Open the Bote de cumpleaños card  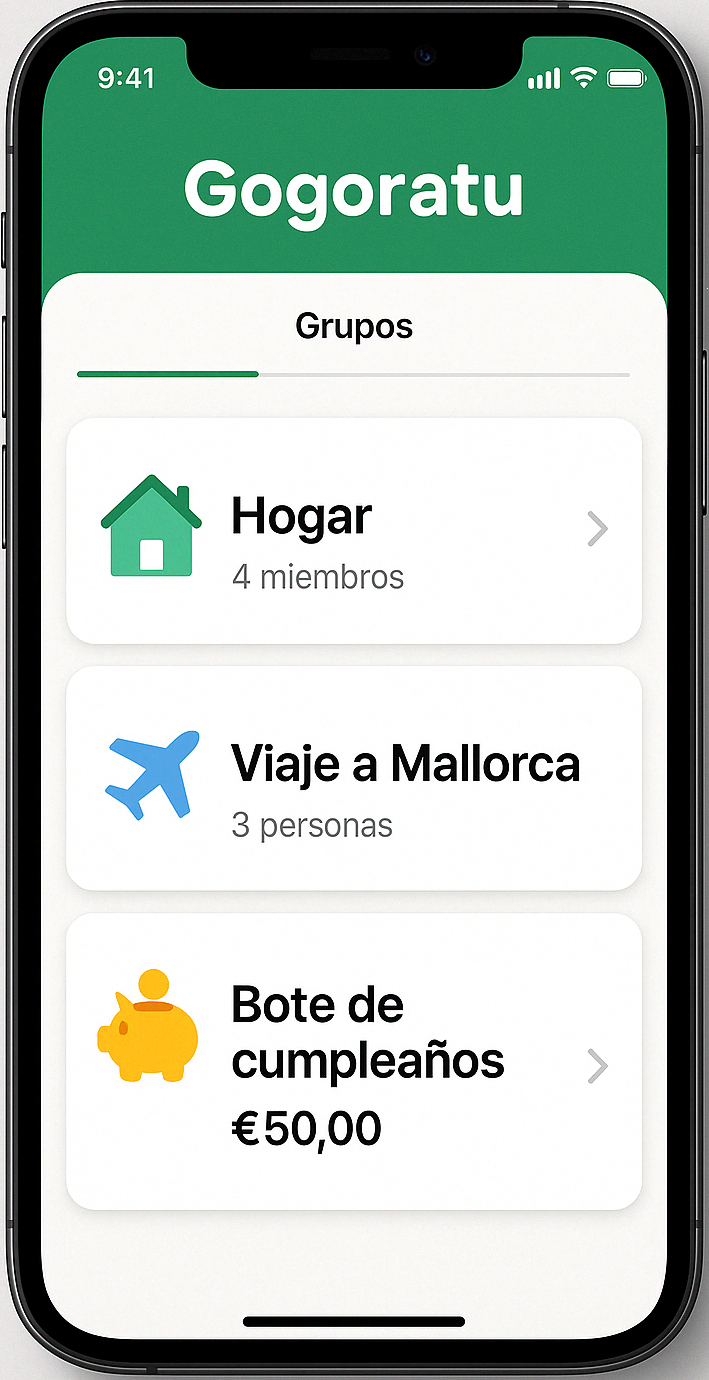(353, 1061)
